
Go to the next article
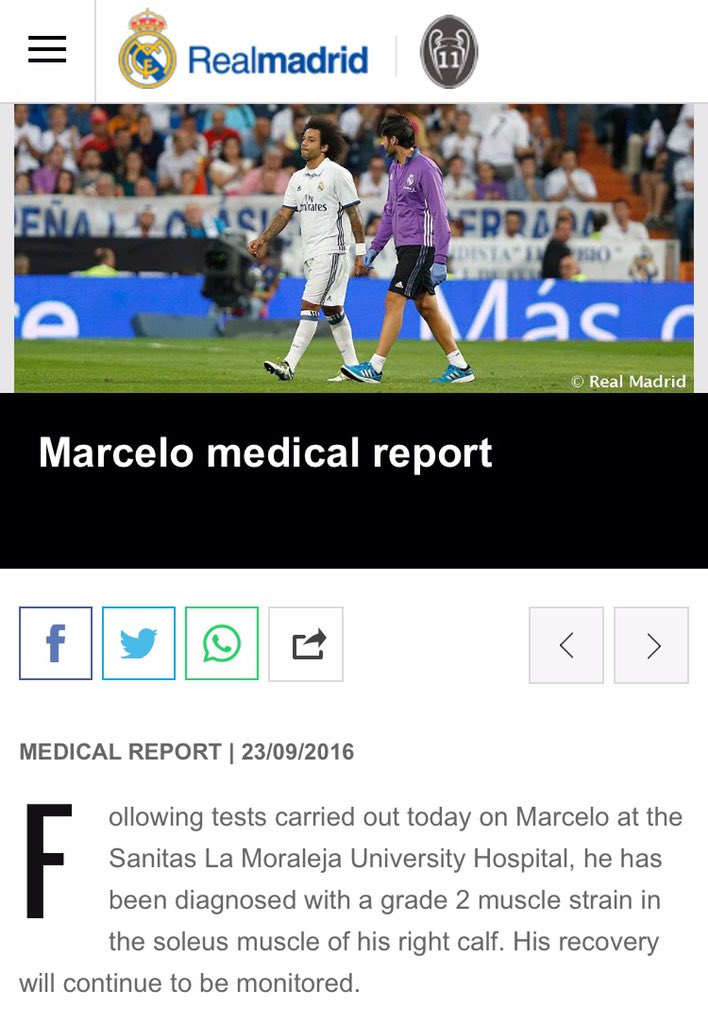(x=652, y=645)
